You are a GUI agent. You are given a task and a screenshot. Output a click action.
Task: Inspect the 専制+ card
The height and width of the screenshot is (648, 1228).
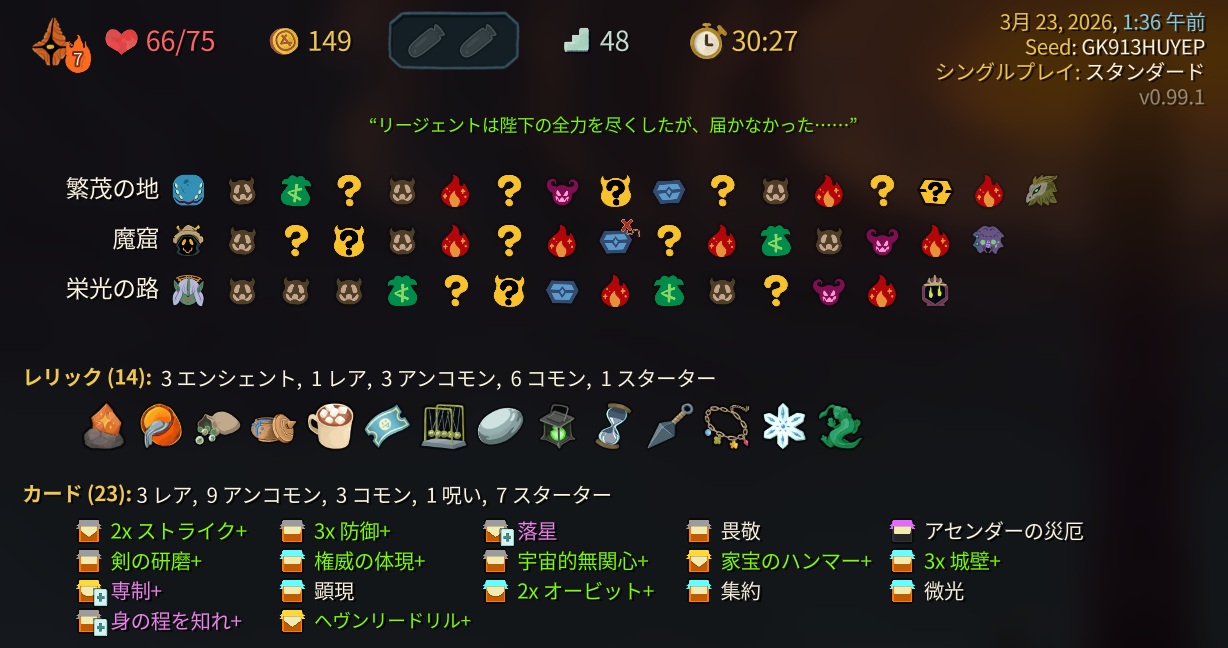pyautogui.click(x=136, y=591)
